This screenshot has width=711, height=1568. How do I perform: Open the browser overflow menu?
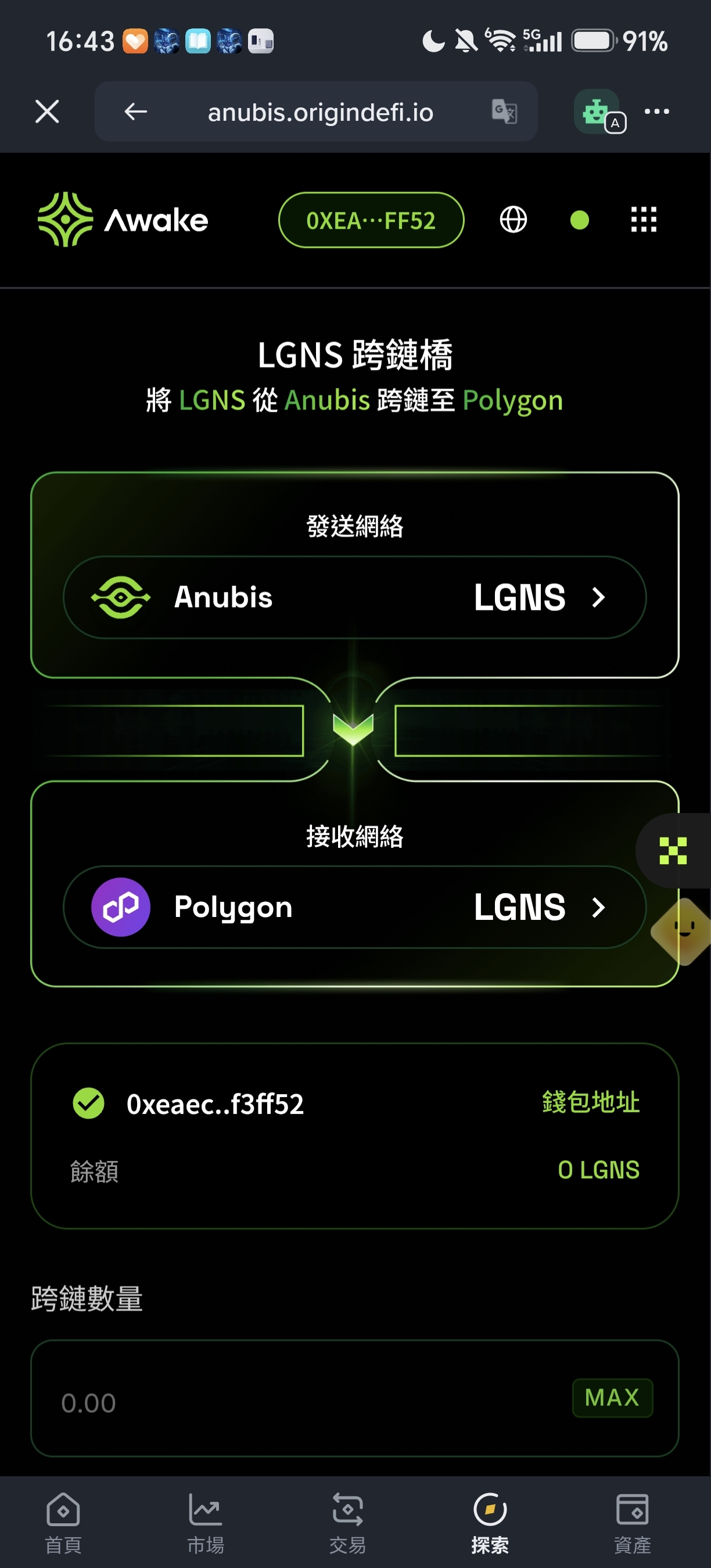[657, 112]
